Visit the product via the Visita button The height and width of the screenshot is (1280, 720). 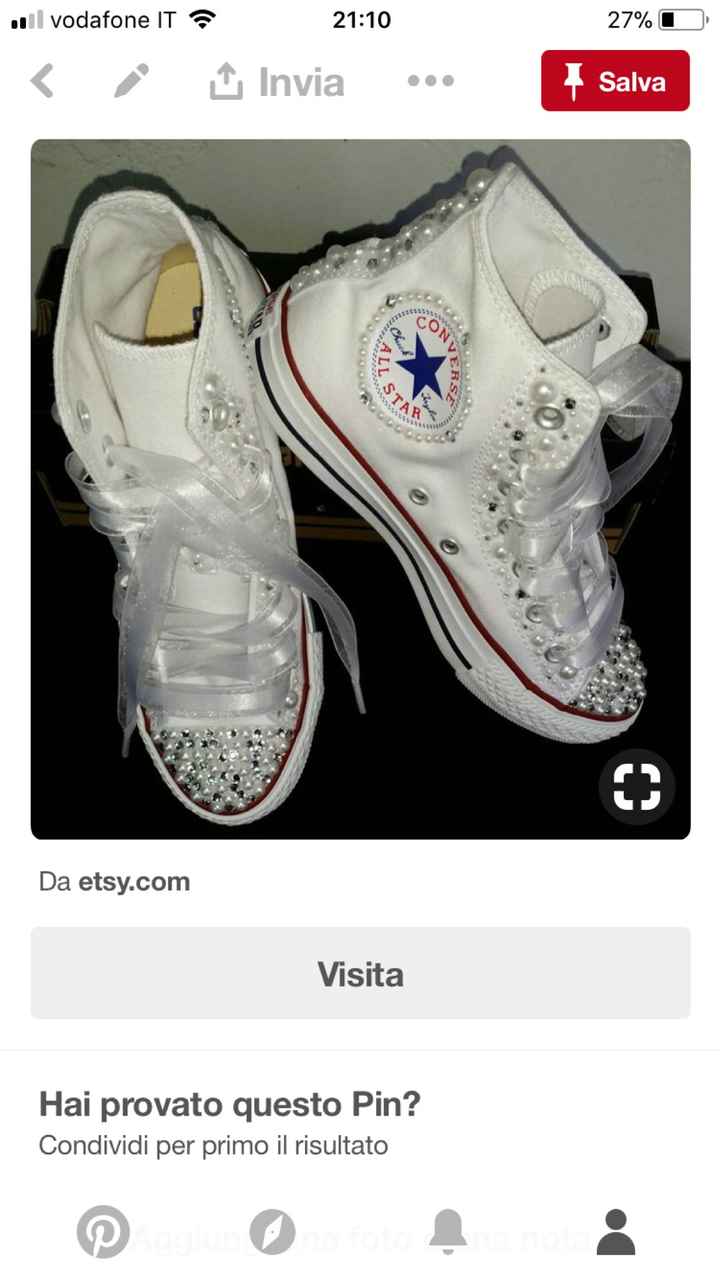tap(360, 972)
